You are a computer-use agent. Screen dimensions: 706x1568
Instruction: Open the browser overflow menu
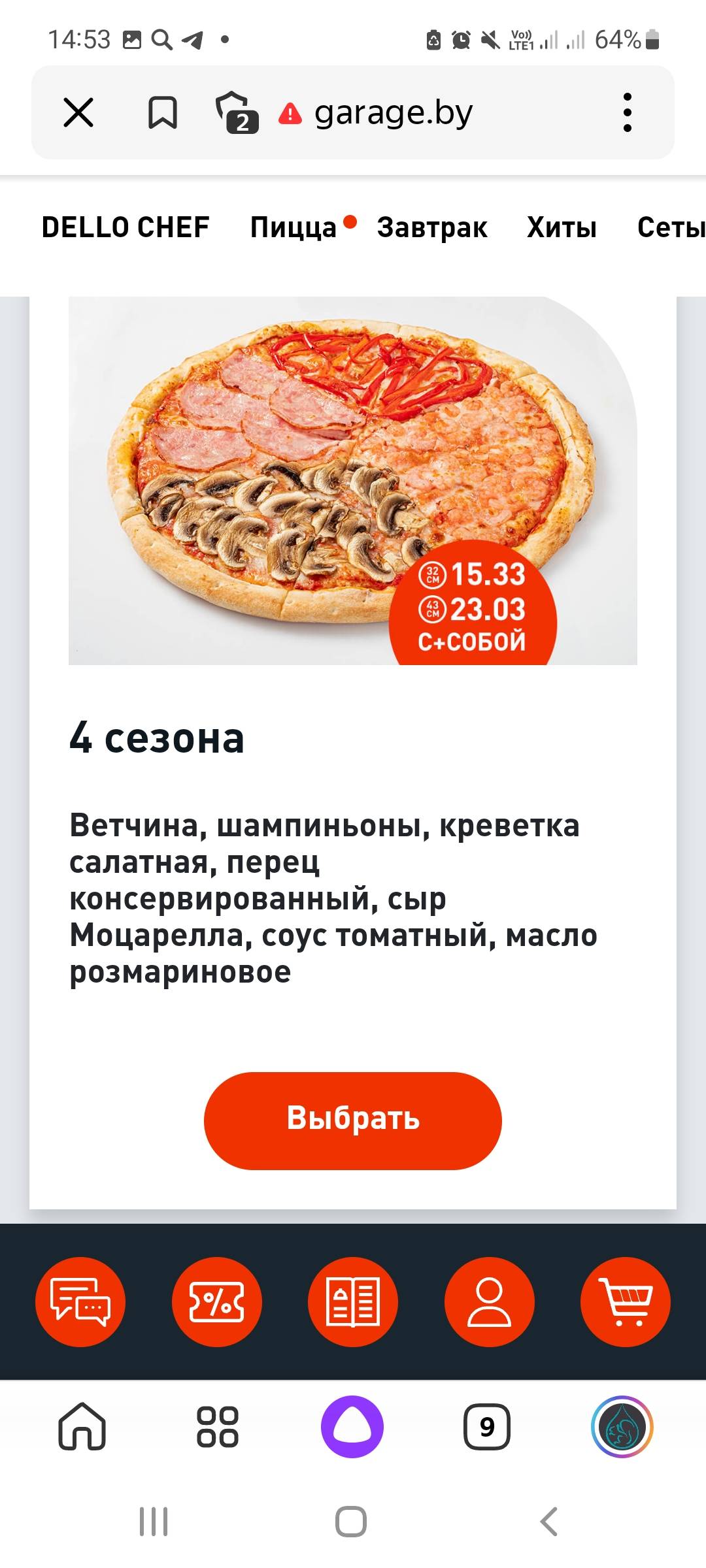pos(627,112)
